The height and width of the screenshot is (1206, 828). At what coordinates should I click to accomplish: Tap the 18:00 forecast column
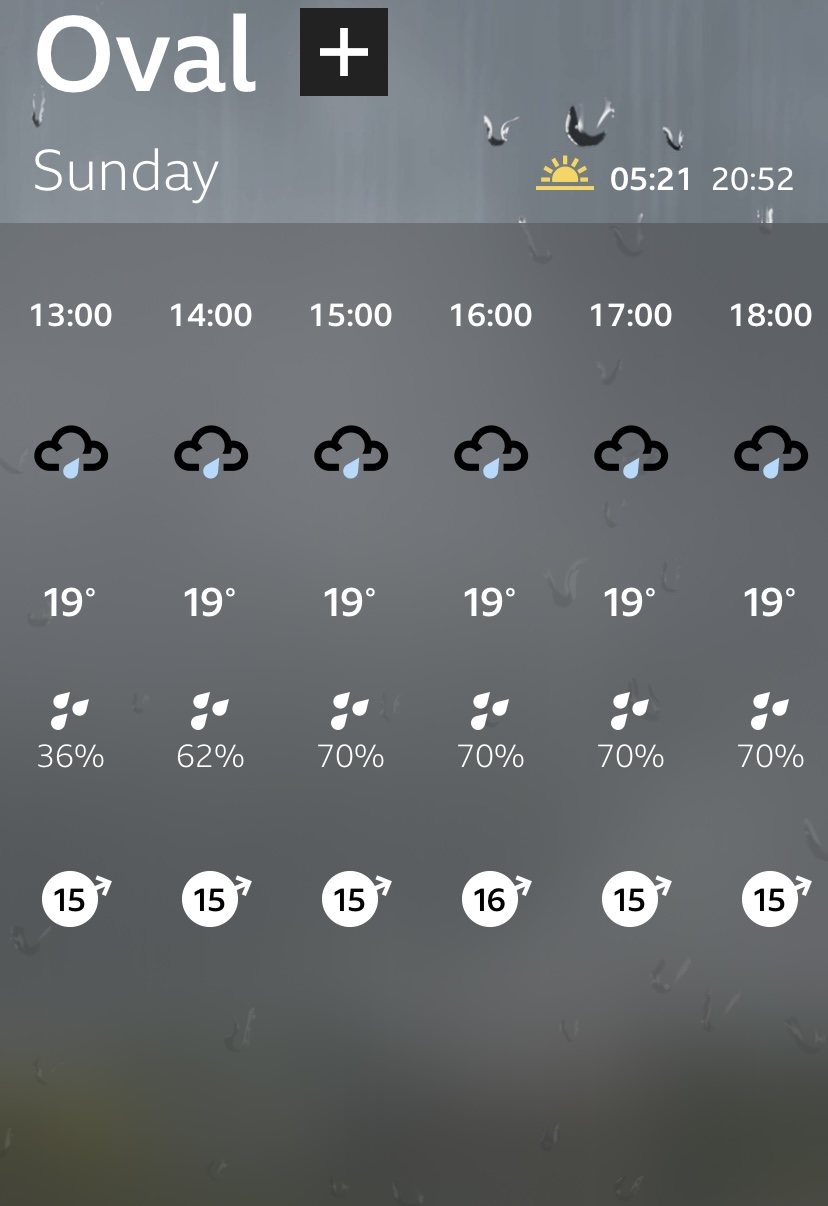tap(770, 600)
